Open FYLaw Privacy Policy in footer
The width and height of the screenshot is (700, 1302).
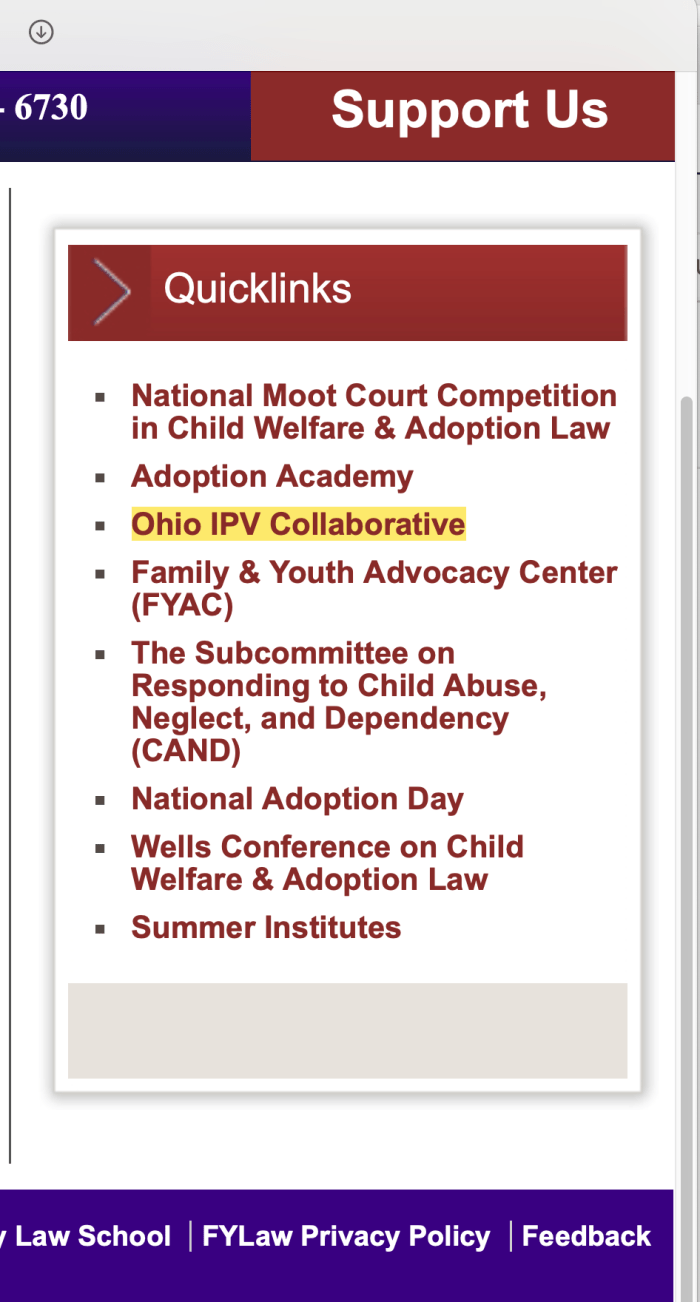pos(346,1236)
